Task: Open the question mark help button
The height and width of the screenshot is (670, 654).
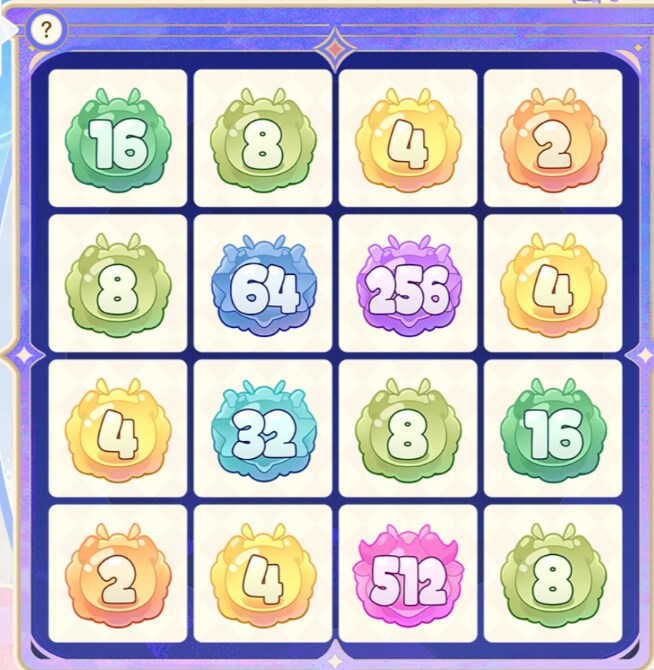Action: [45, 29]
